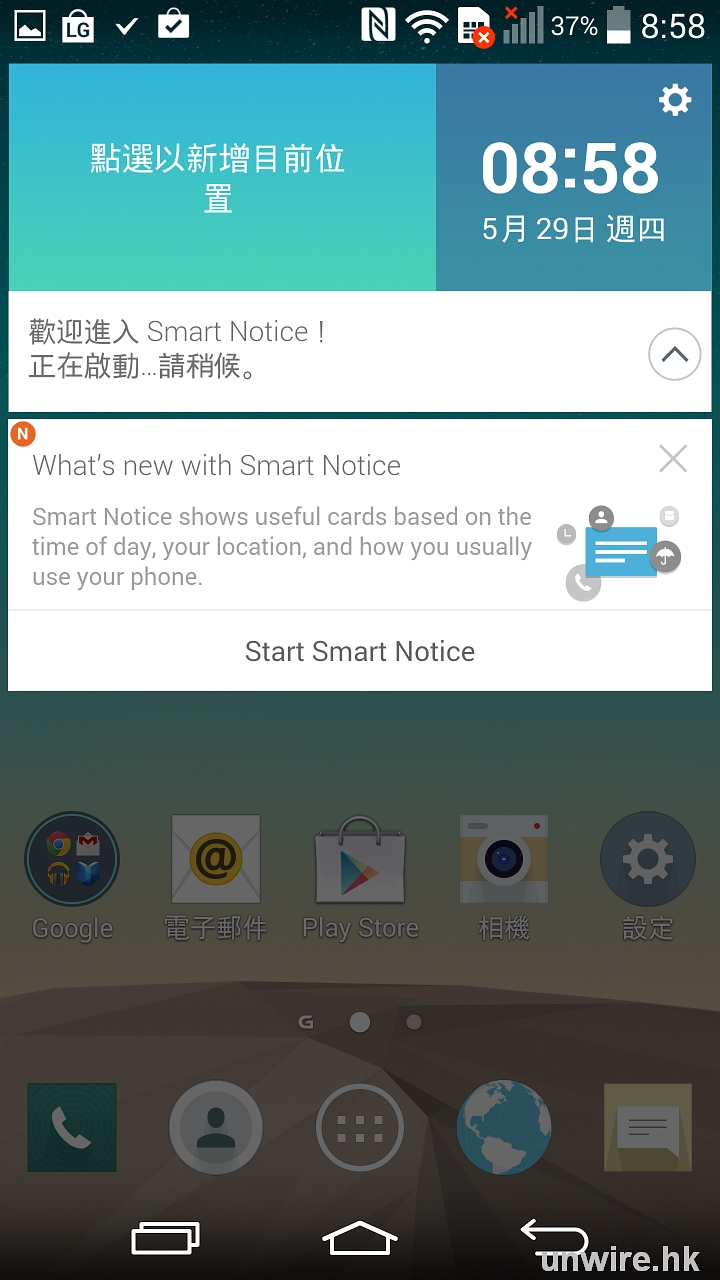Open the app drawer

click(360, 1128)
